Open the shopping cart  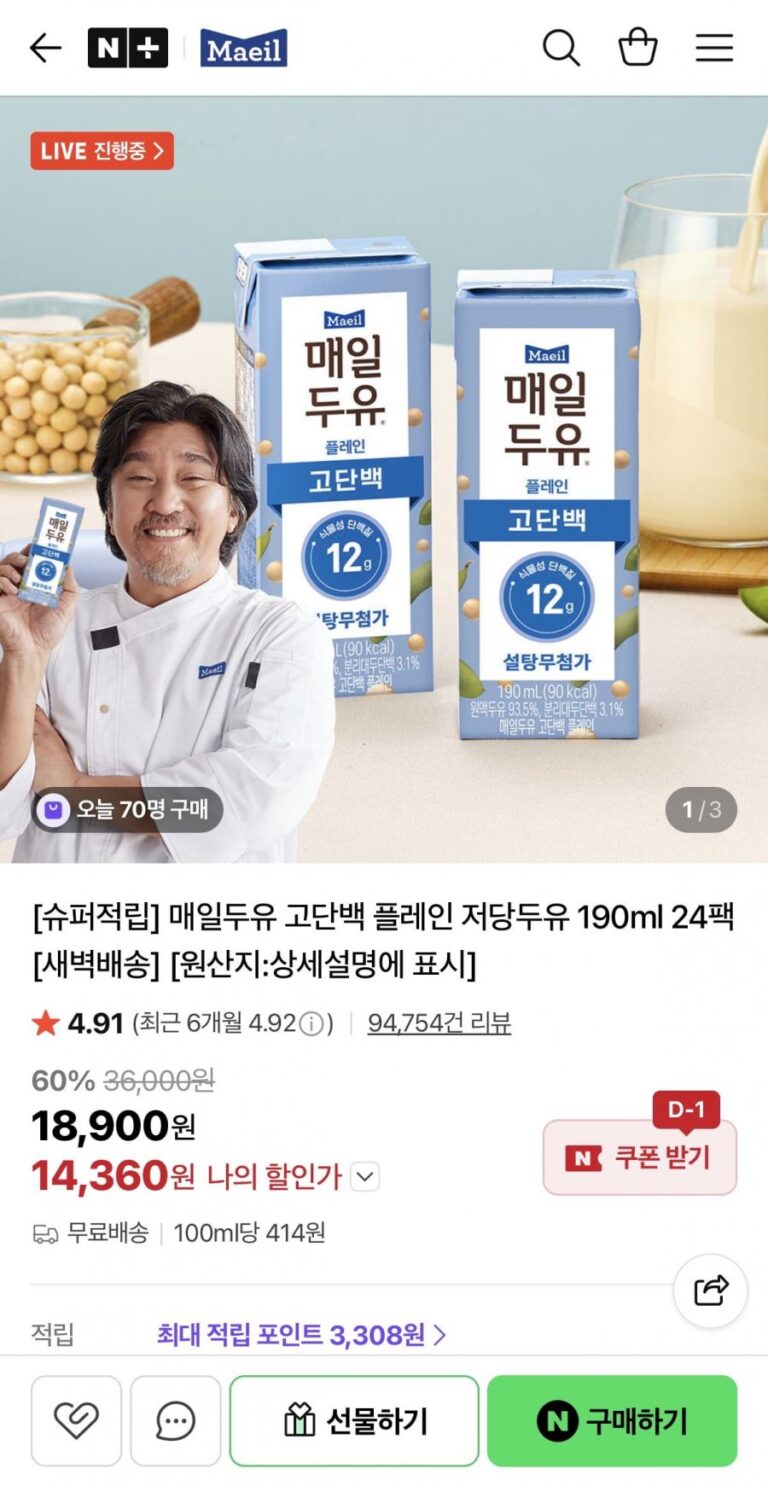(637, 48)
